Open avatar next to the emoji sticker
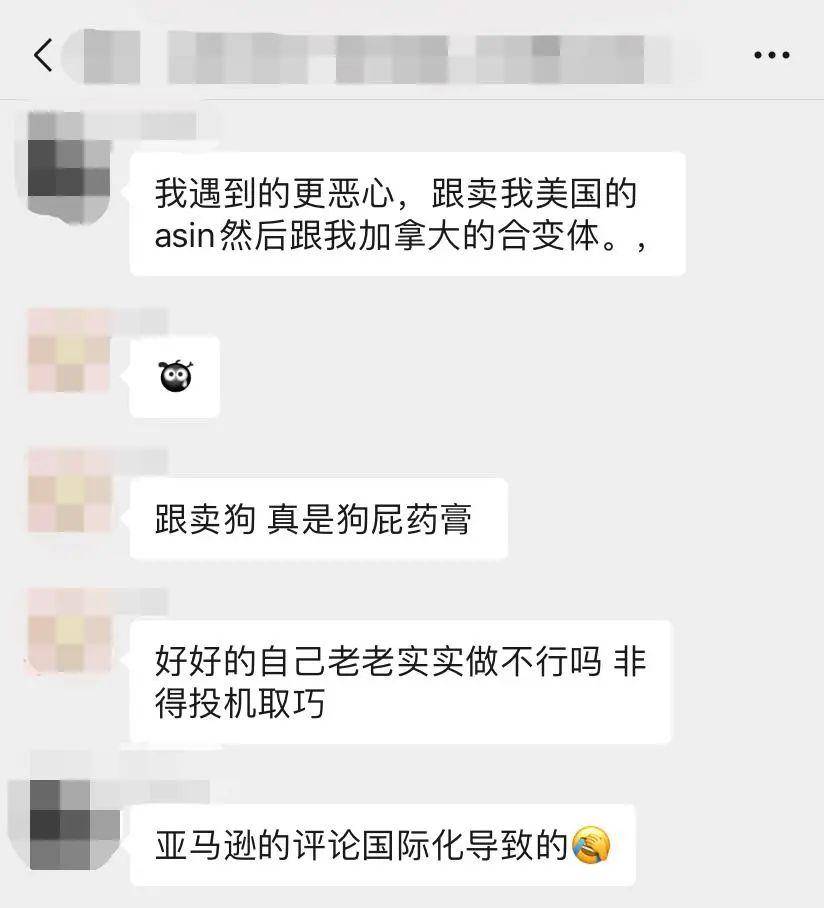 pyautogui.click(x=68, y=352)
